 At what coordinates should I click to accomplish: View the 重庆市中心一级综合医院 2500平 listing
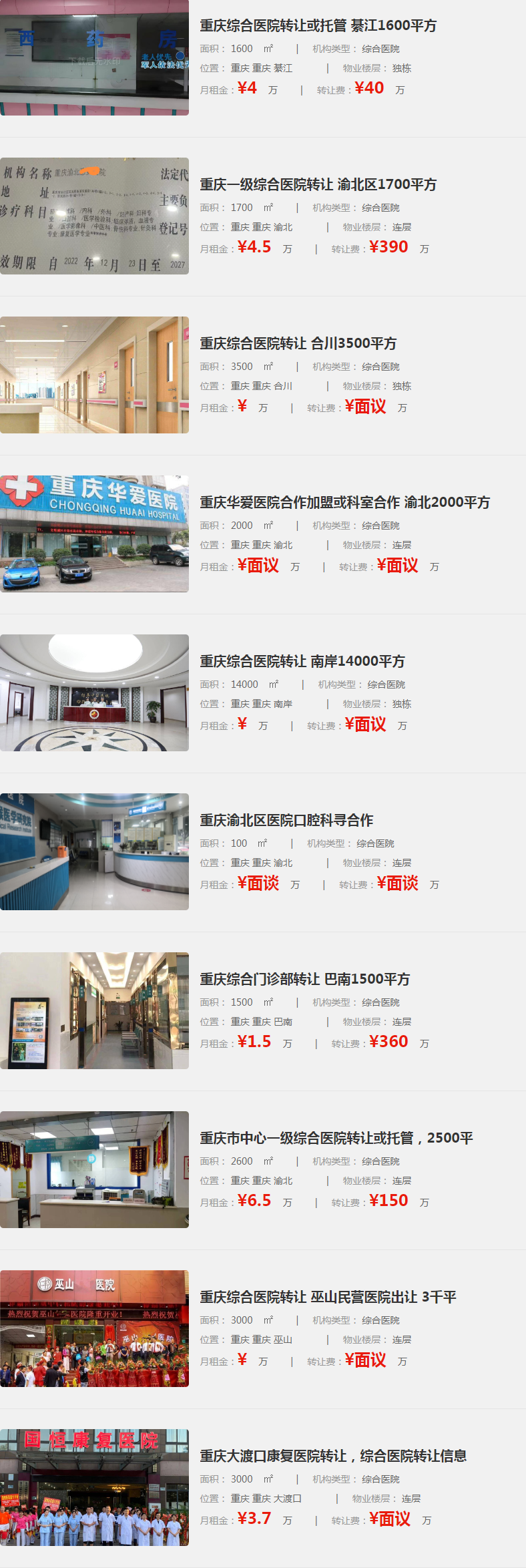click(336, 1138)
